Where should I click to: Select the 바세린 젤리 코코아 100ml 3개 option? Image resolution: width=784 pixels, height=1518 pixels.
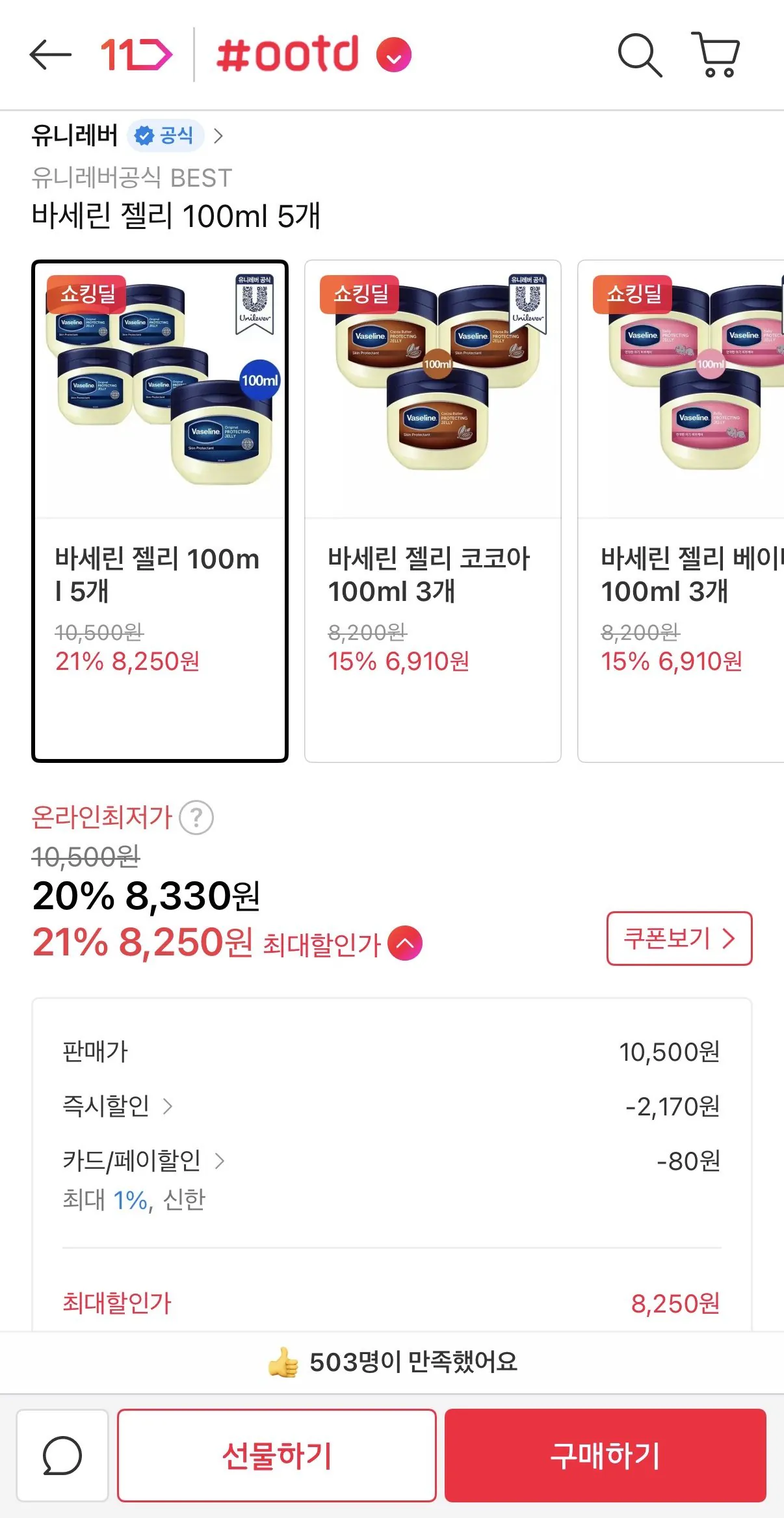pyautogui.click(x=432, y=507)
